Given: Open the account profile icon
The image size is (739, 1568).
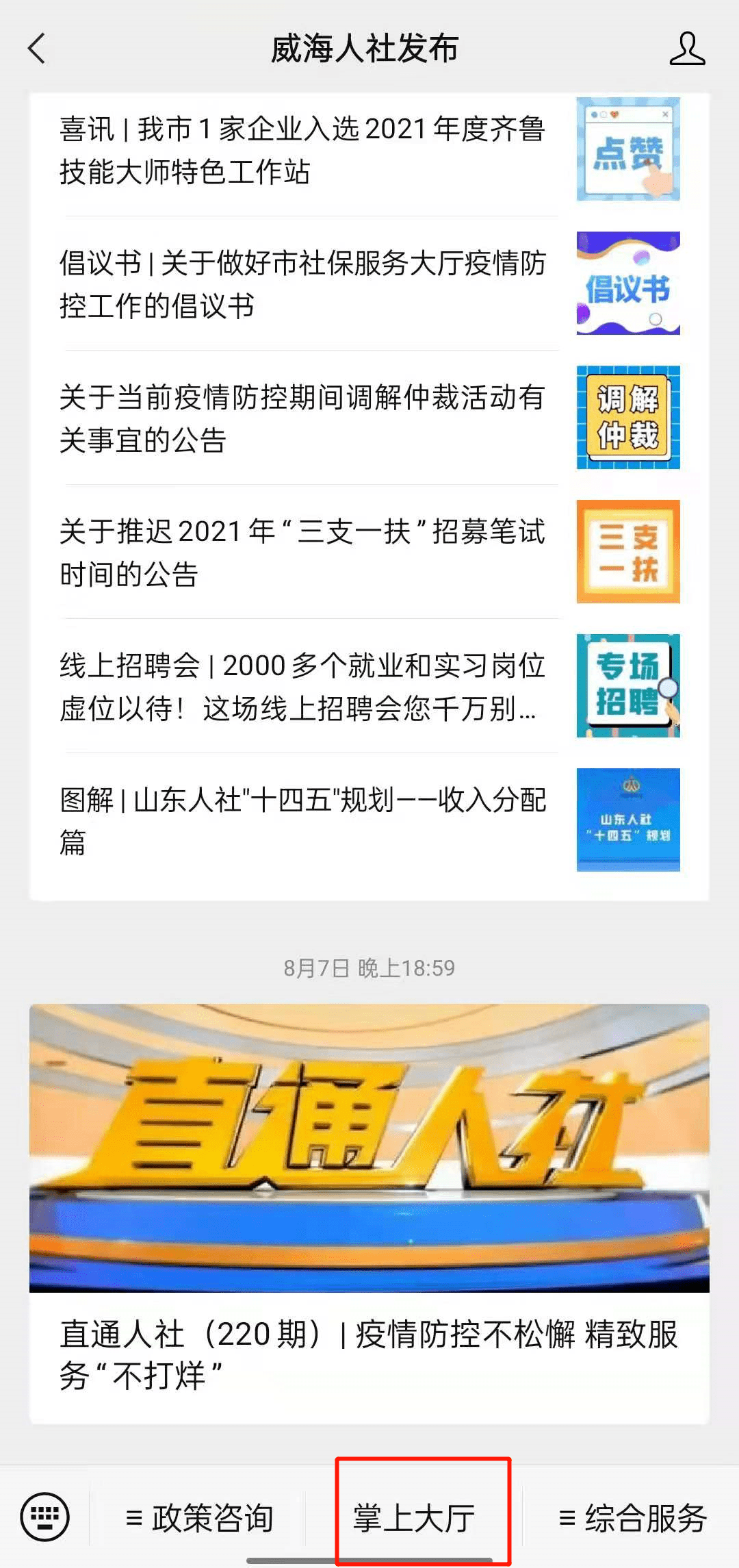Looking at the screenshot, I should (x=687, y=49).
